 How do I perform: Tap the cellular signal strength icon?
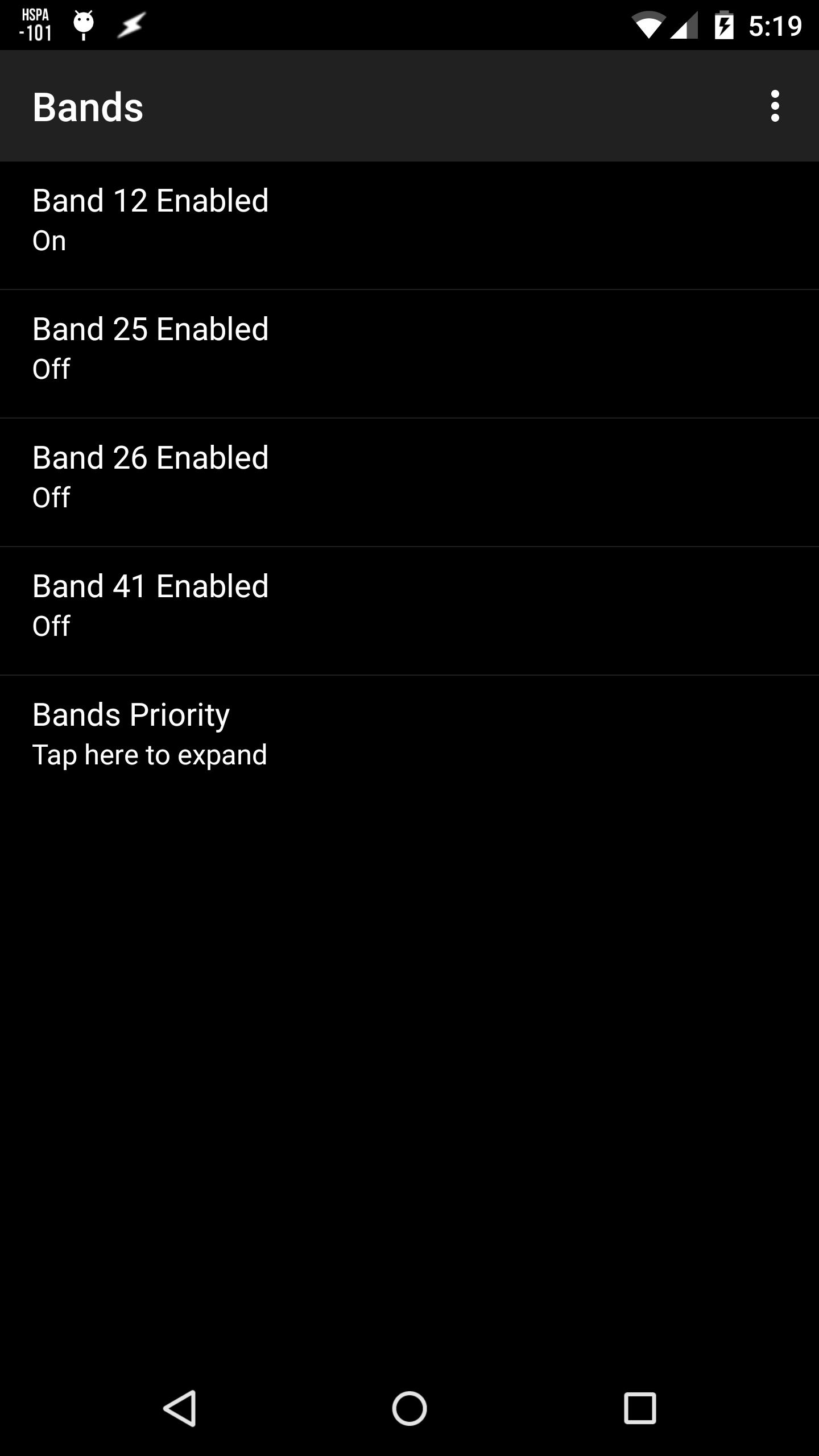(685, 24)
